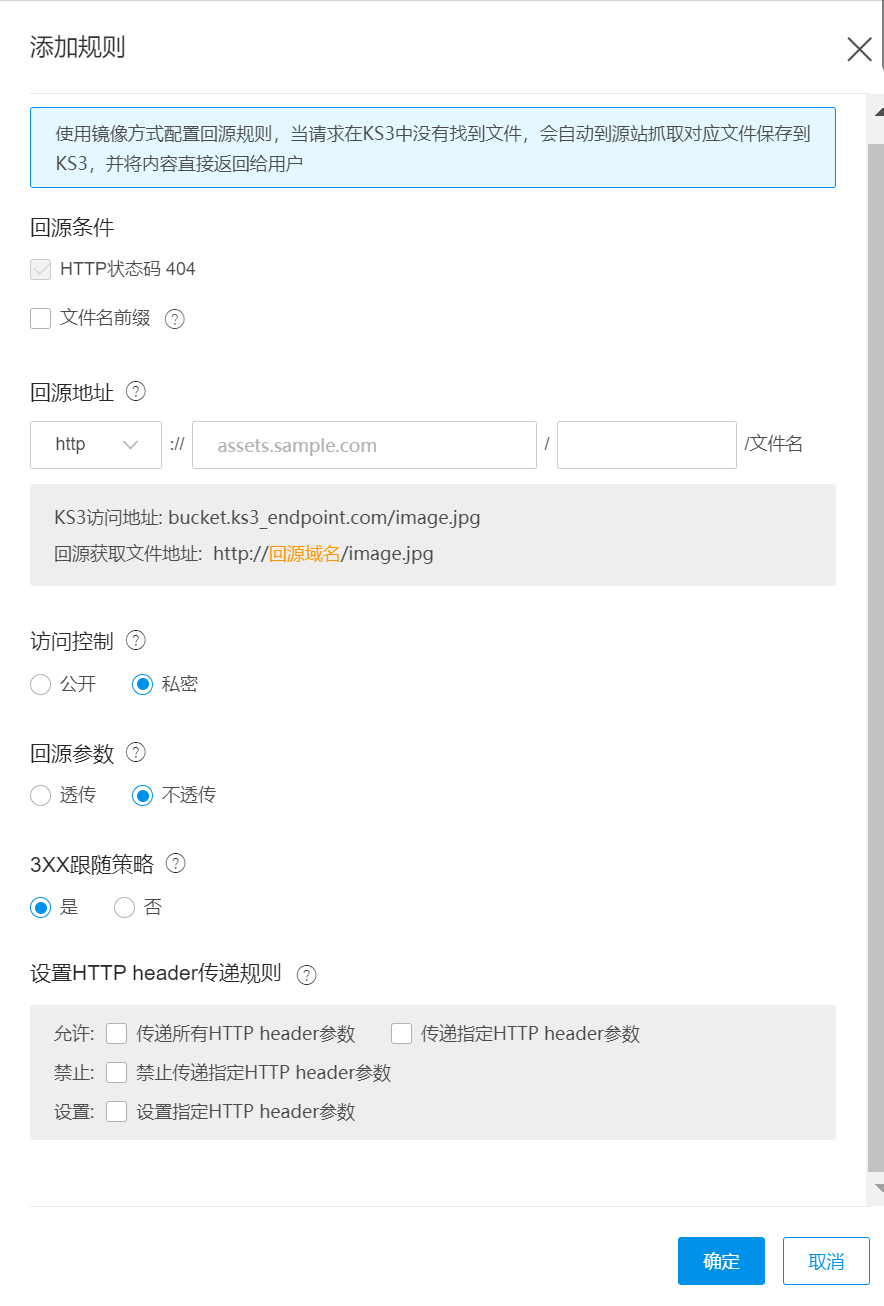Screen dimensions: 884x1306
Task: Select 是 for 3XX跟随策略
Action: [x=41, y=908]
